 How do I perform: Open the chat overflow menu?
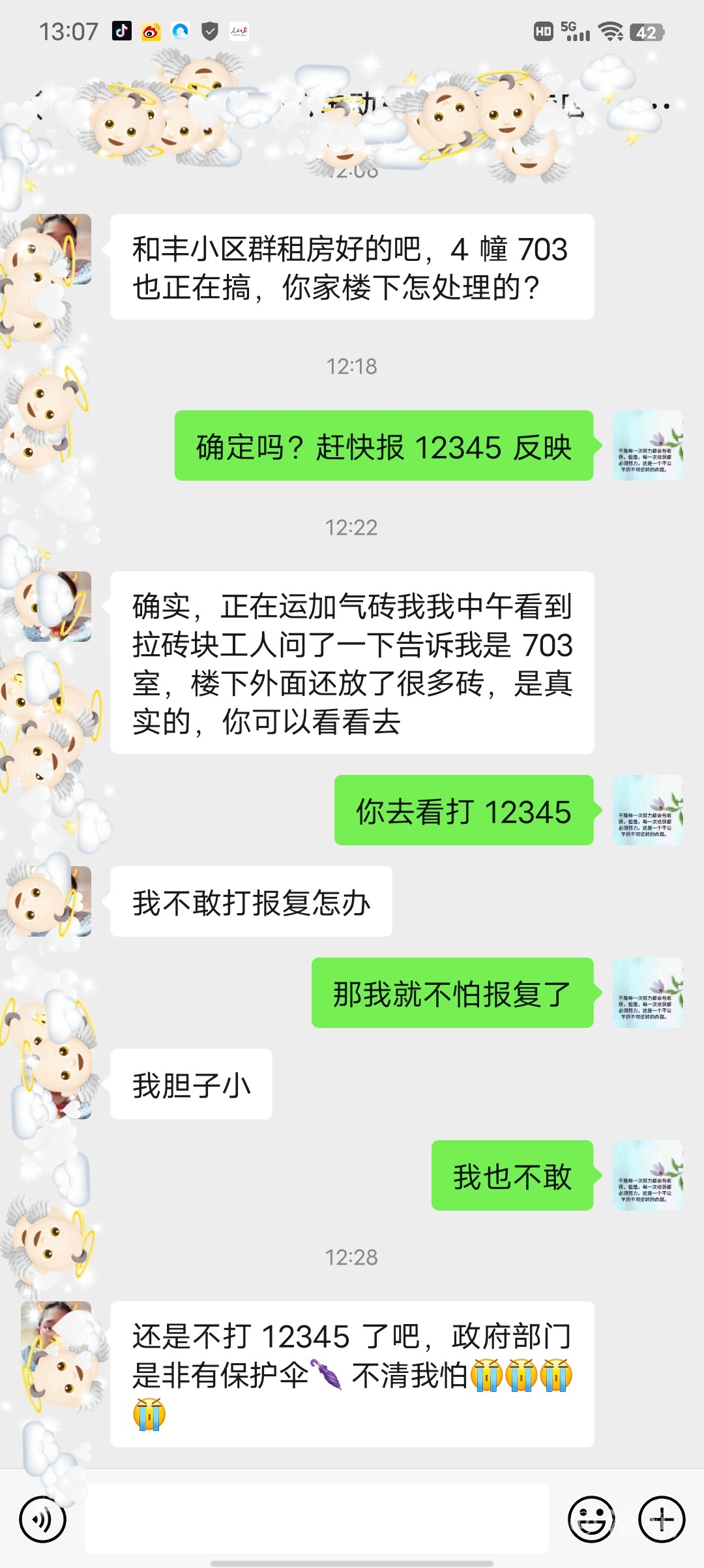pyautogui.click(x=660, y=105)
